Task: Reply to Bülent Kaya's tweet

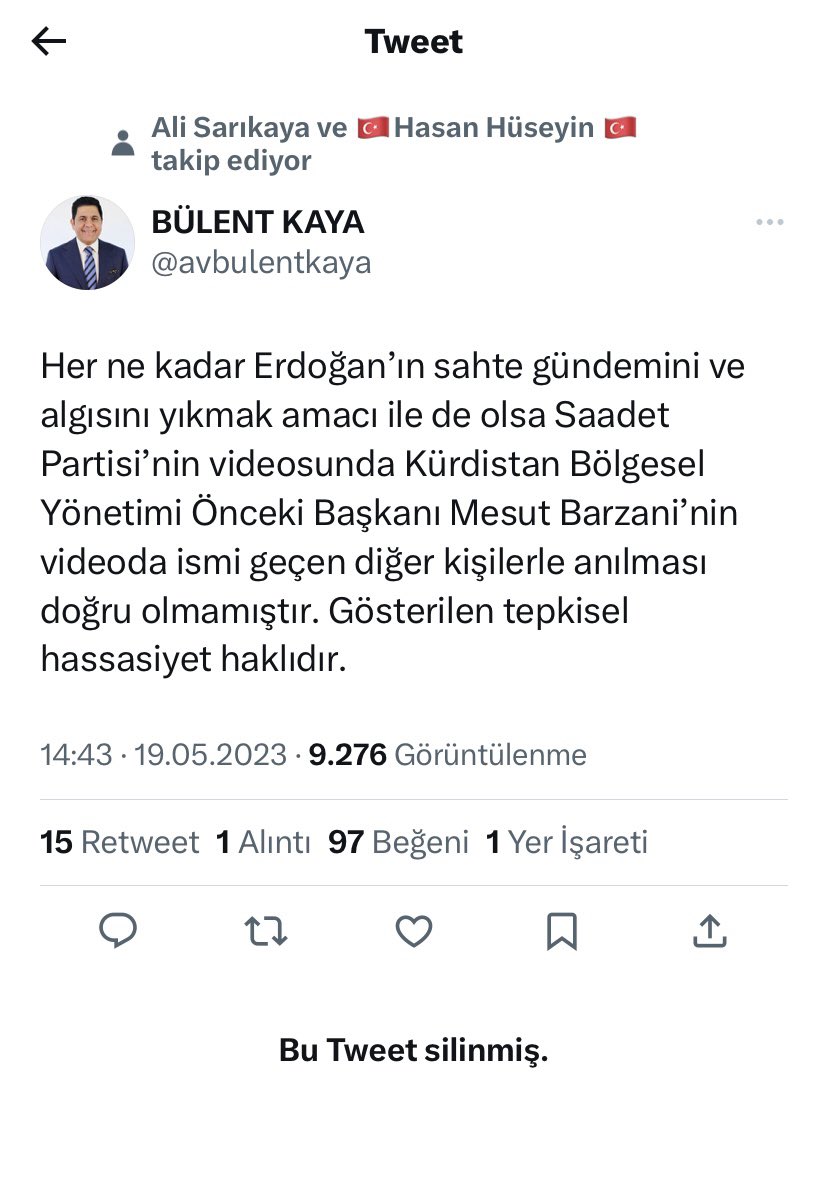Action: click(x=118, y=931)
